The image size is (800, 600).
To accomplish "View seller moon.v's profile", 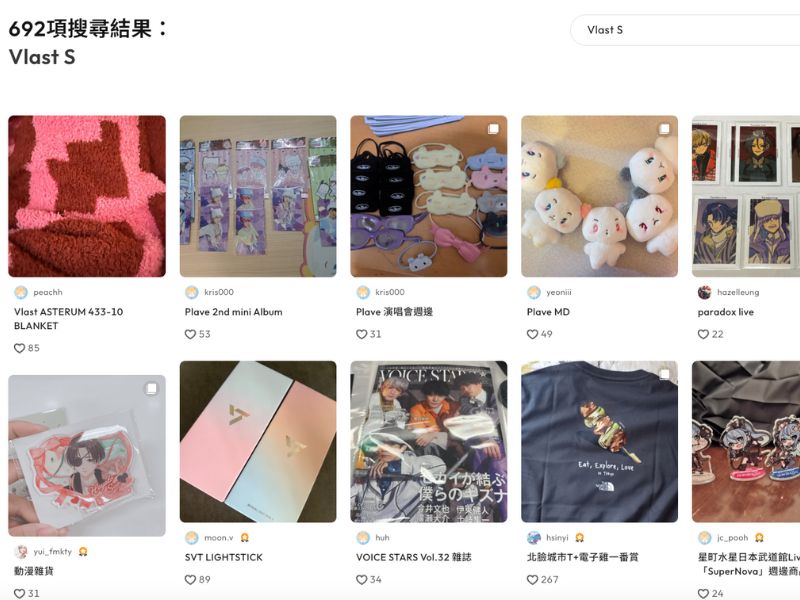I will [x=217, y=537].
